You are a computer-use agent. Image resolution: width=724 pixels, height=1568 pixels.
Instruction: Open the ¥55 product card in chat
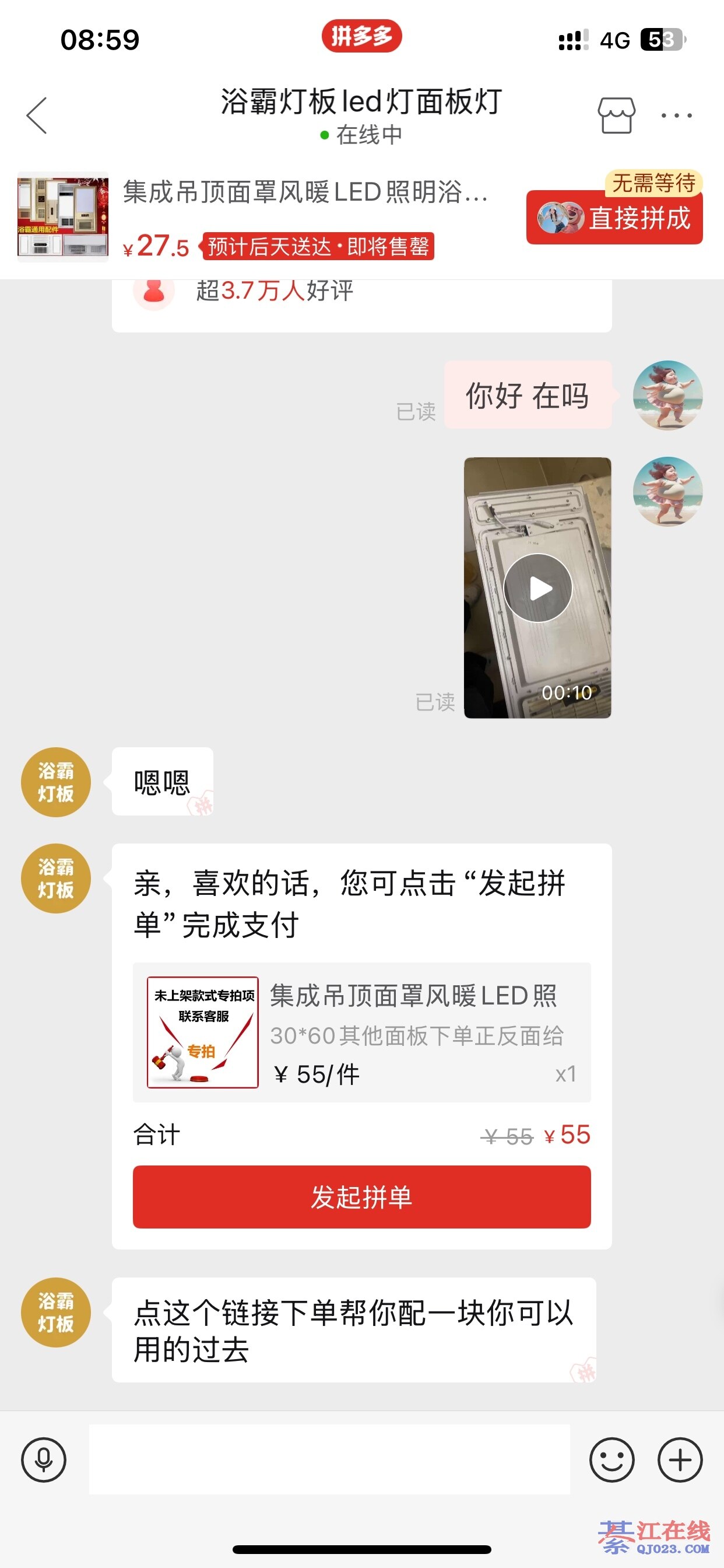coord(361,1032)
